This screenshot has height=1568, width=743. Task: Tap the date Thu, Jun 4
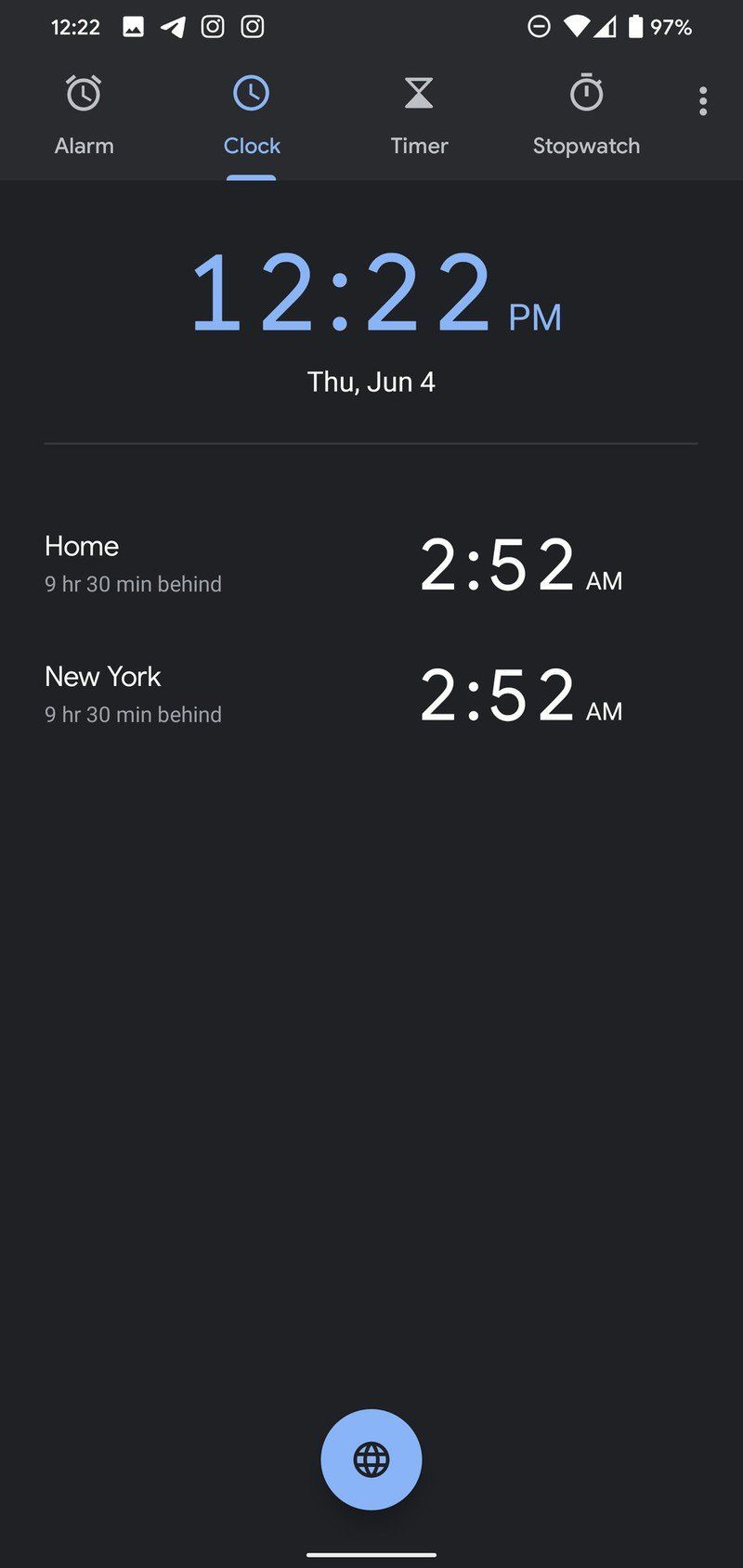click(x=371, y=382)
